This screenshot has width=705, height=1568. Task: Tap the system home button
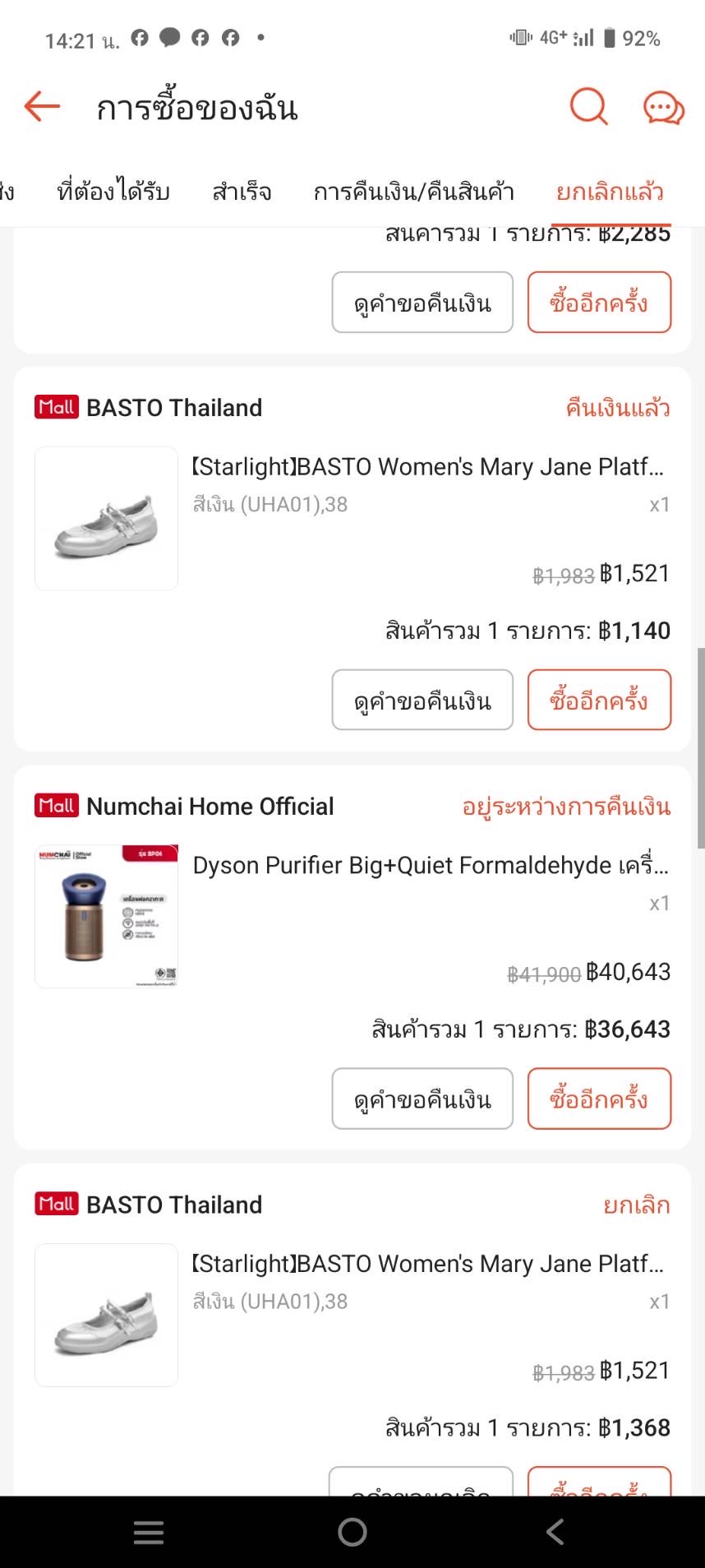(352, 1532)
